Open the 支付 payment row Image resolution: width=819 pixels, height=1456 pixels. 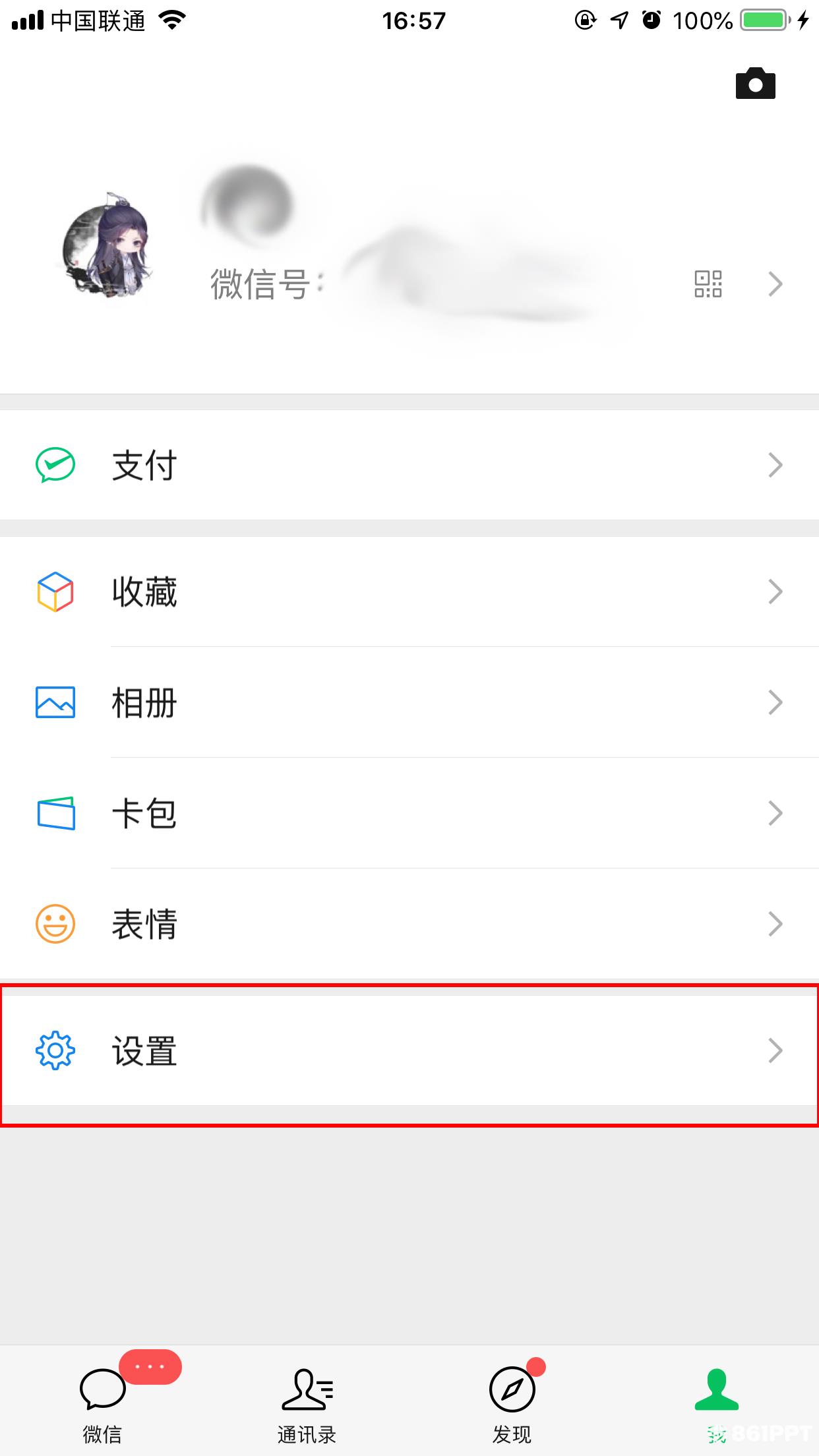click(409, 465)
